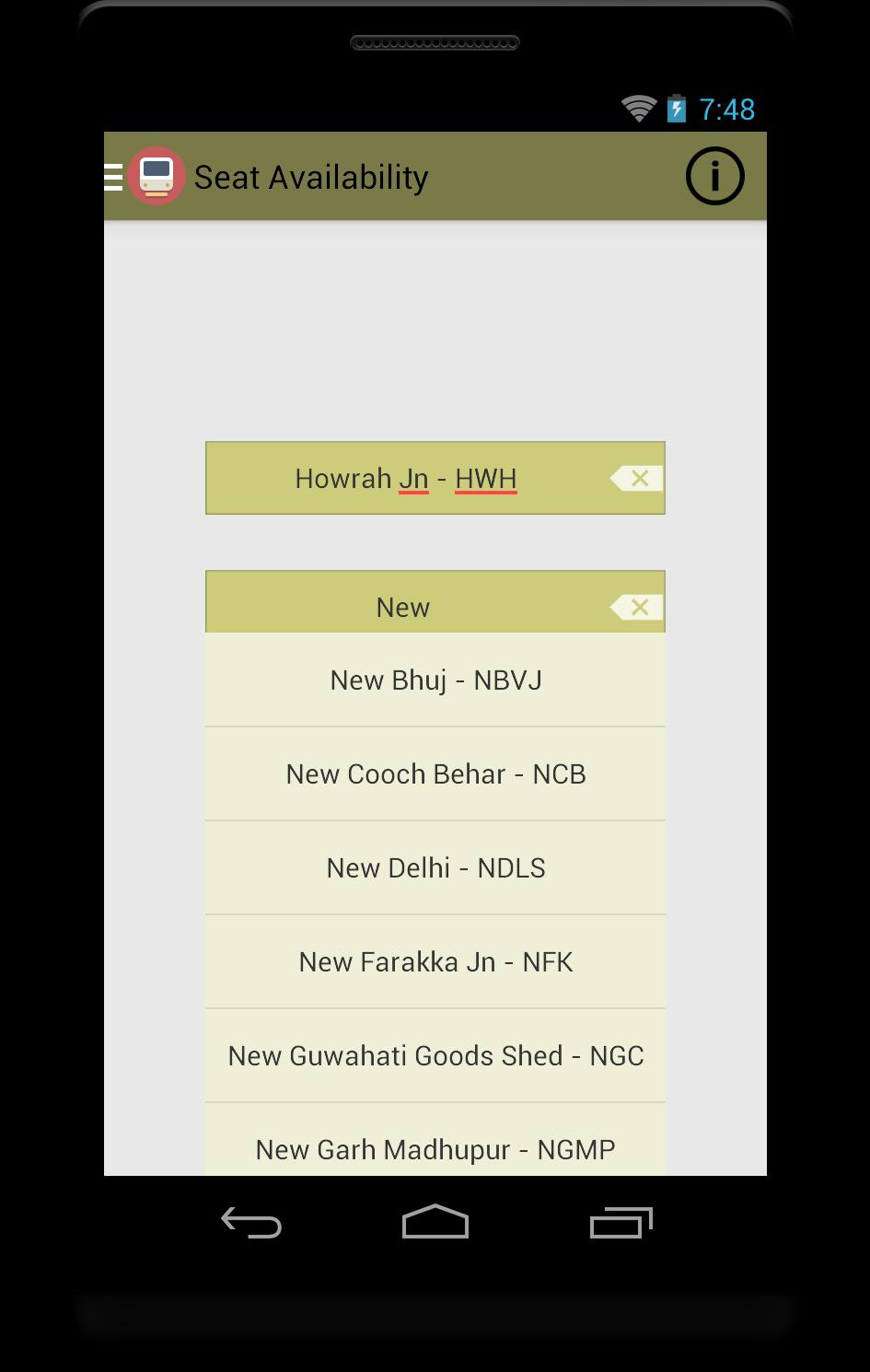Edit the destination field containing New
The height and width of the screenshot is (1372, 870).
[x=403, y=607]
